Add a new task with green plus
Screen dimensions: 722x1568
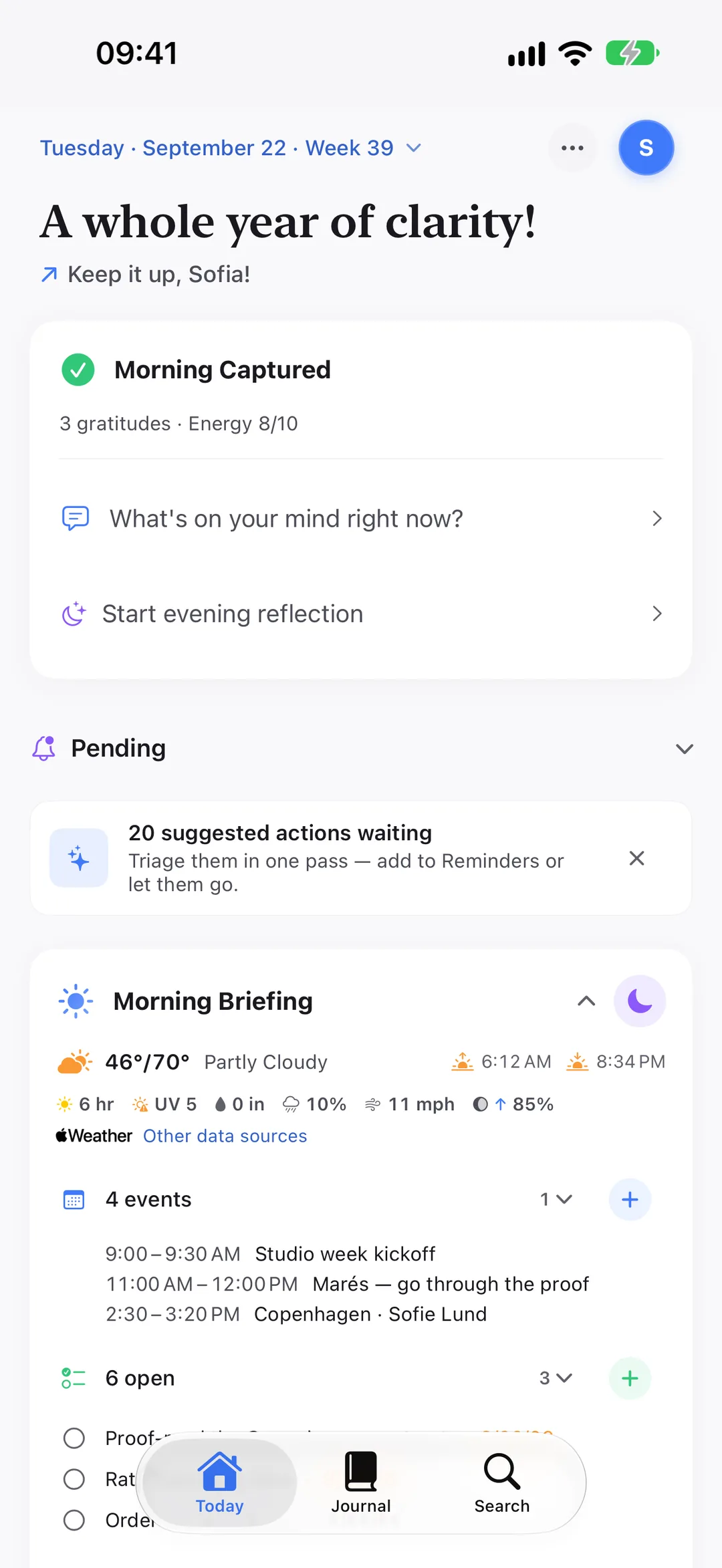[x=630, y=1378]
